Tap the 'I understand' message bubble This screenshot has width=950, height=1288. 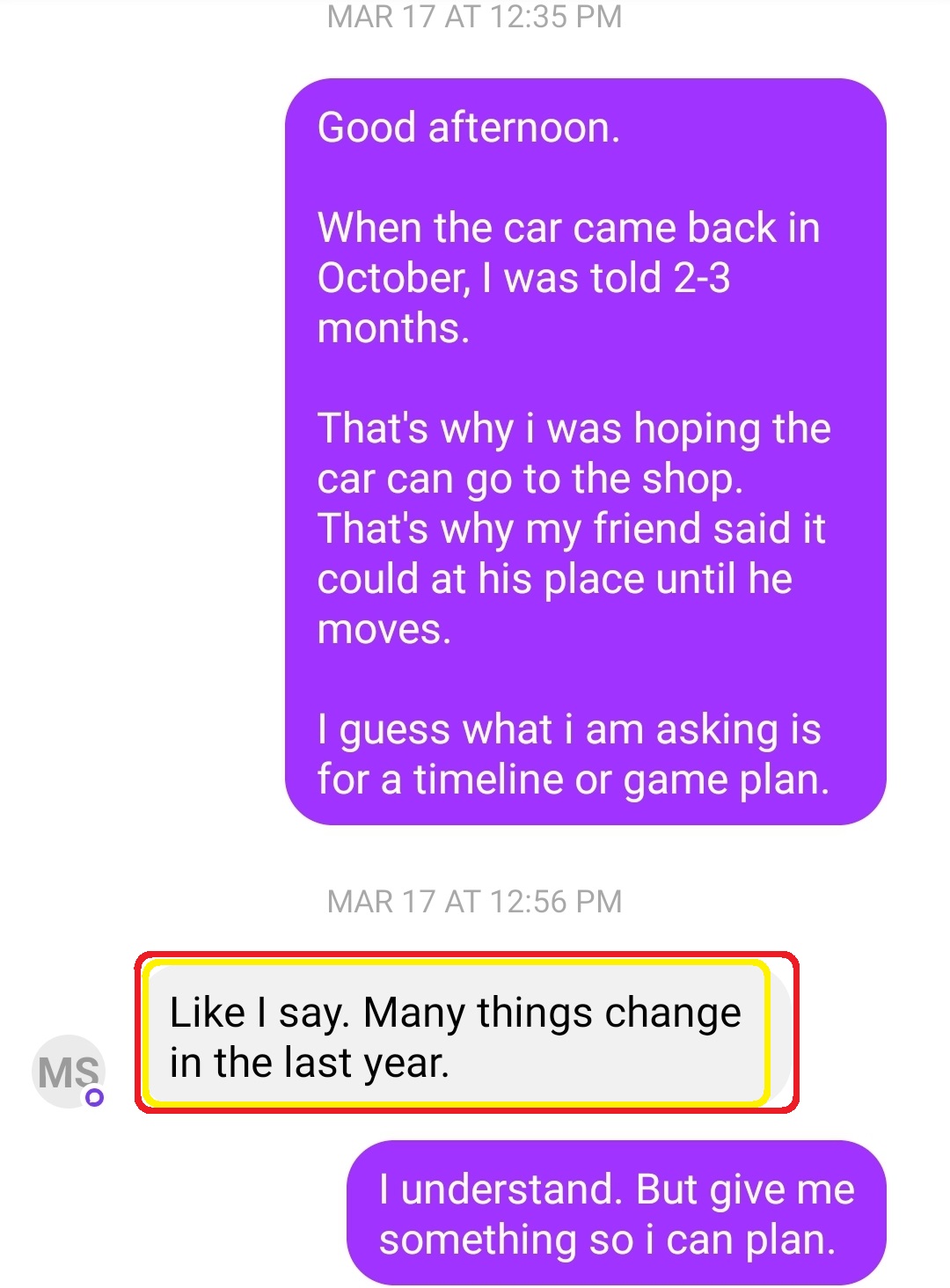pos(616,1213)
